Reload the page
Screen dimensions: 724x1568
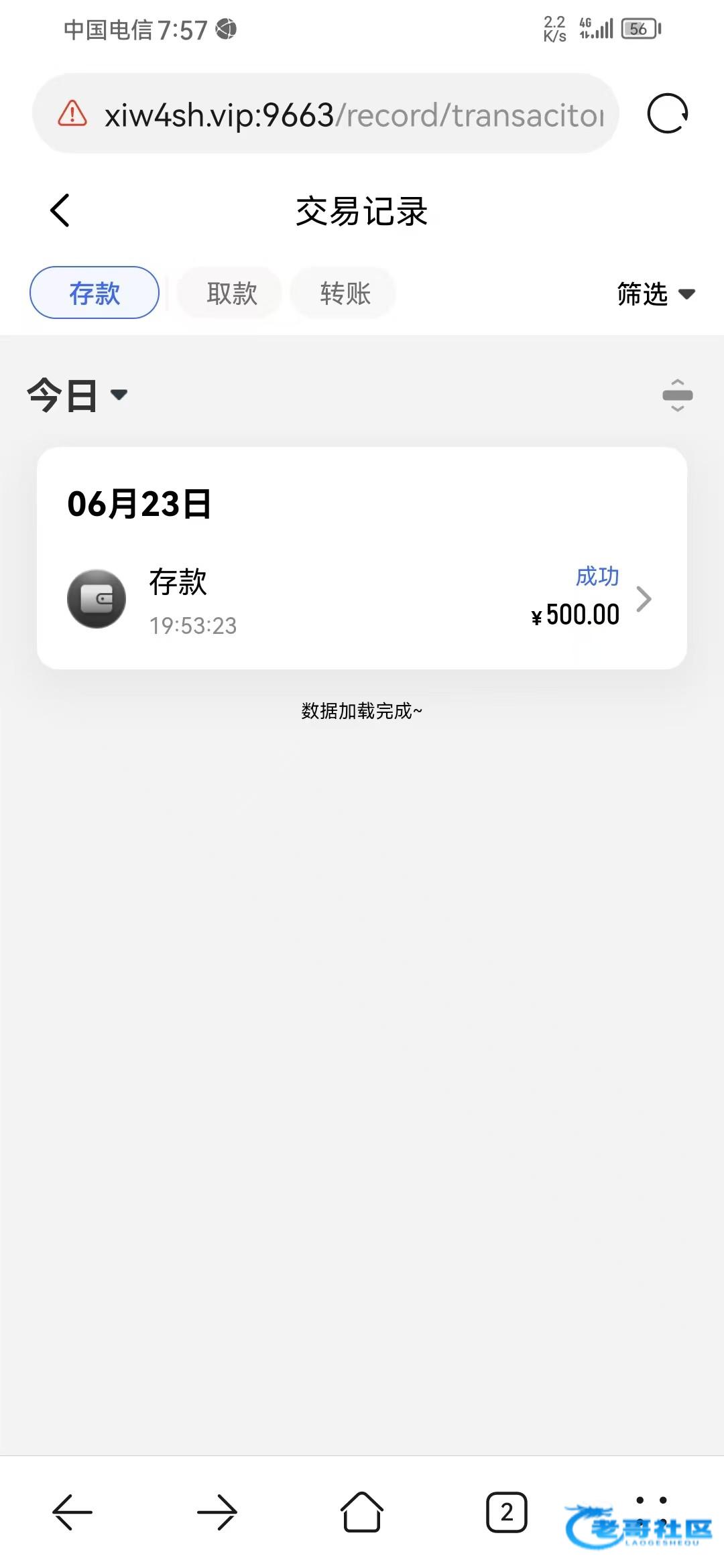click(668, 114)
